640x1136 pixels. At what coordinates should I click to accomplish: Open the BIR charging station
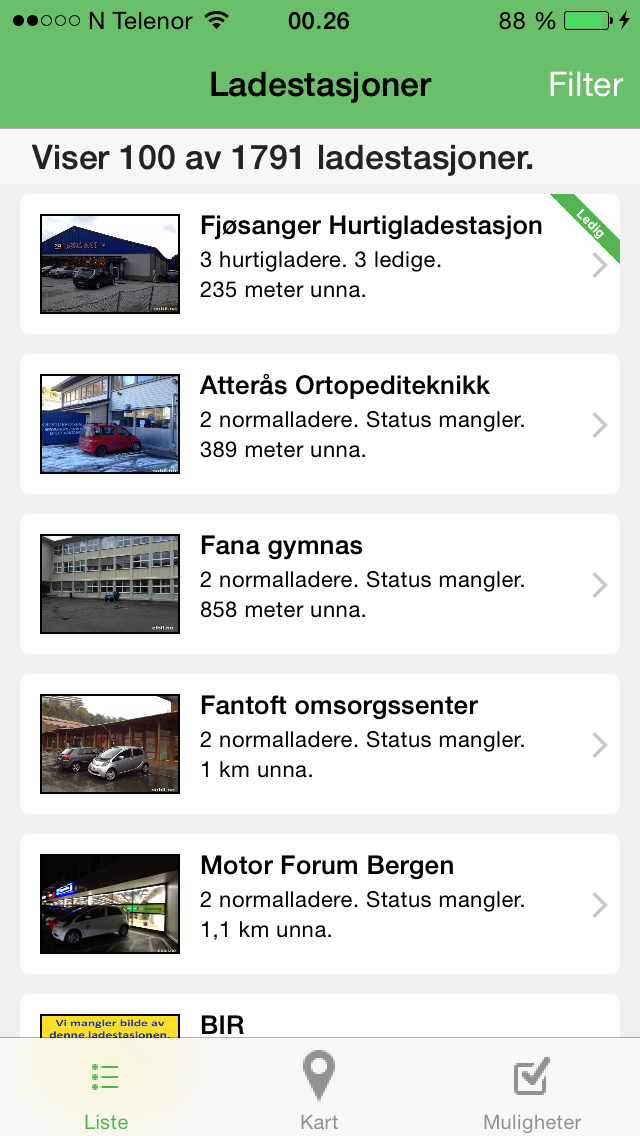320,1016
